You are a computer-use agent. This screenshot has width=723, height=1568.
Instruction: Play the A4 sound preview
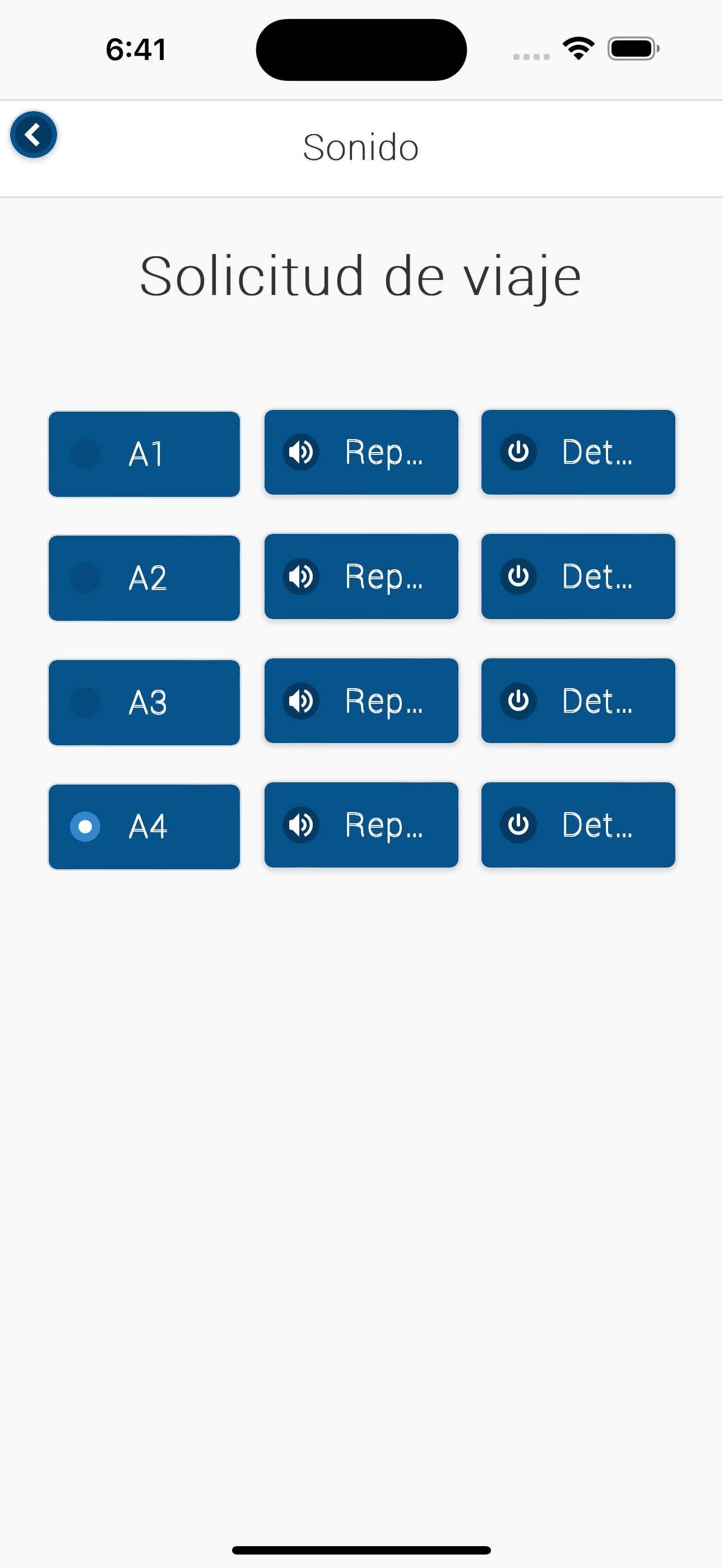point(361,825)
